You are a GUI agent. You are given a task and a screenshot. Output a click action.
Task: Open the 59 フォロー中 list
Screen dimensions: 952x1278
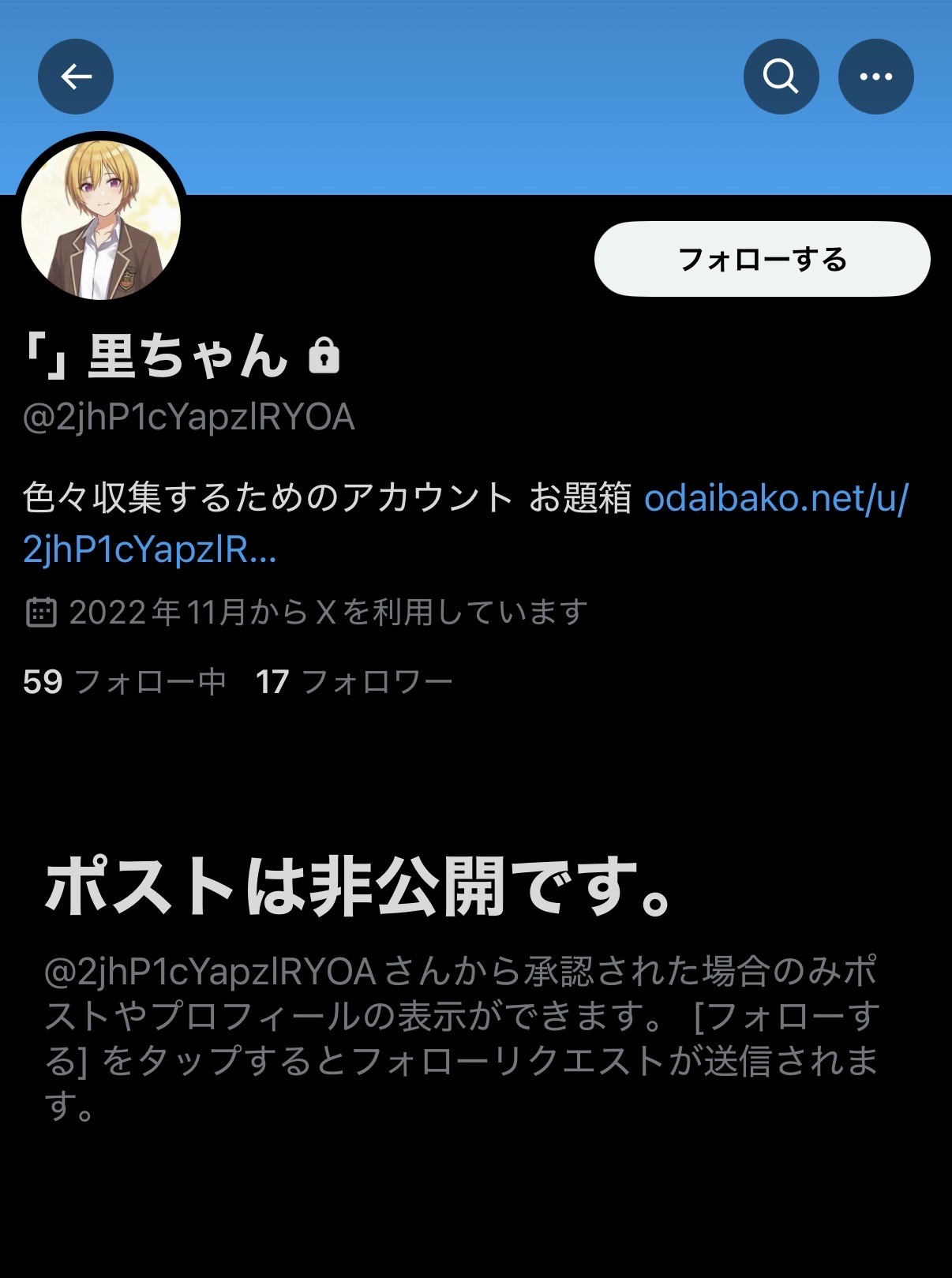125,681
